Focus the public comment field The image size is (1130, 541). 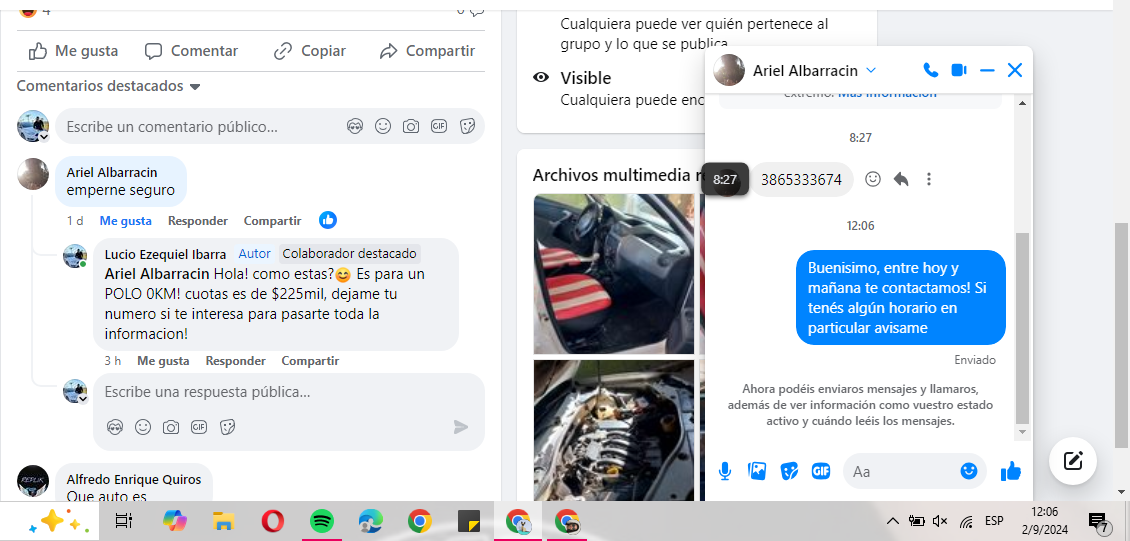[x=200, y=127]
